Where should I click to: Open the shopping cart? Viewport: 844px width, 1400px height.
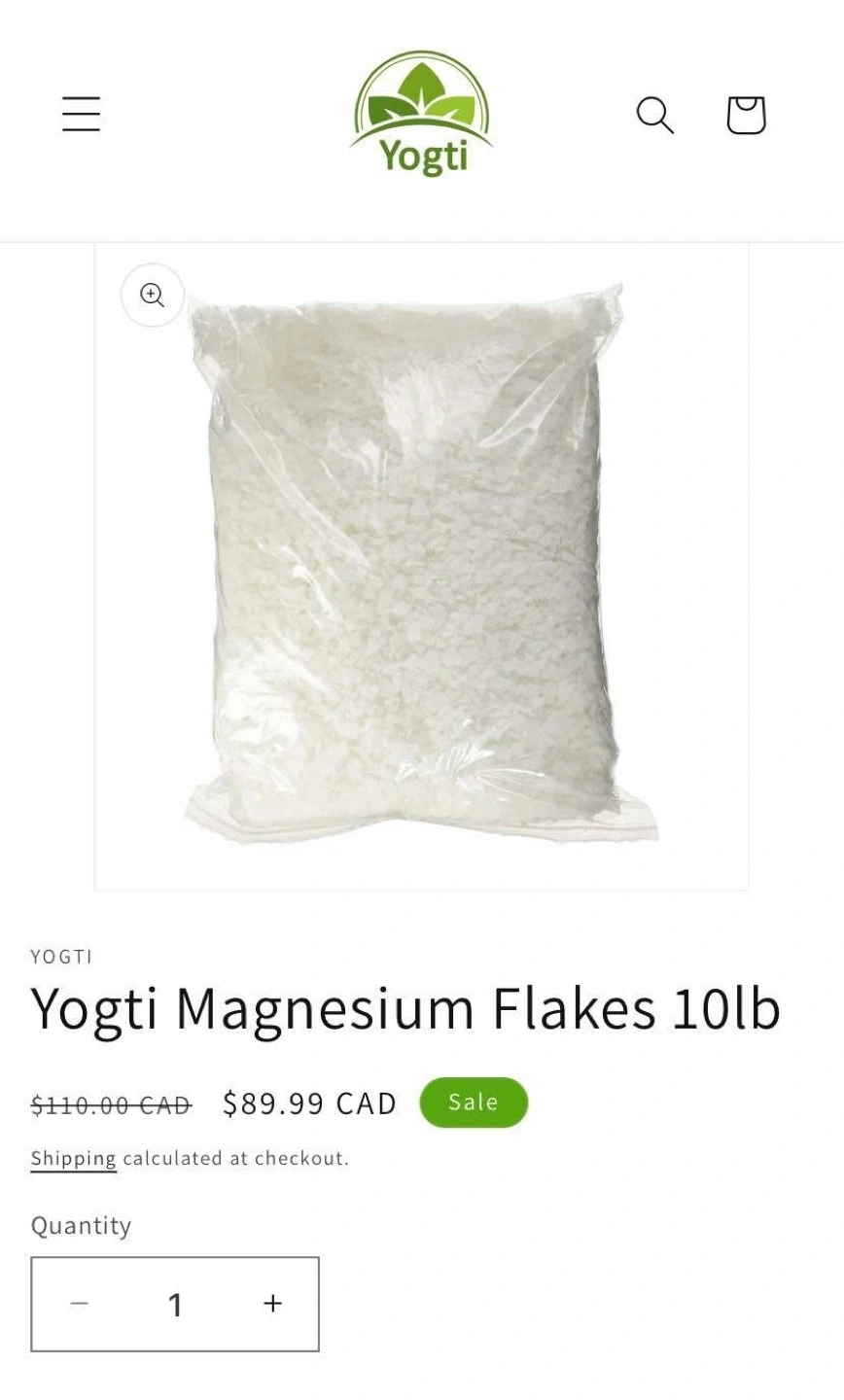747,115
